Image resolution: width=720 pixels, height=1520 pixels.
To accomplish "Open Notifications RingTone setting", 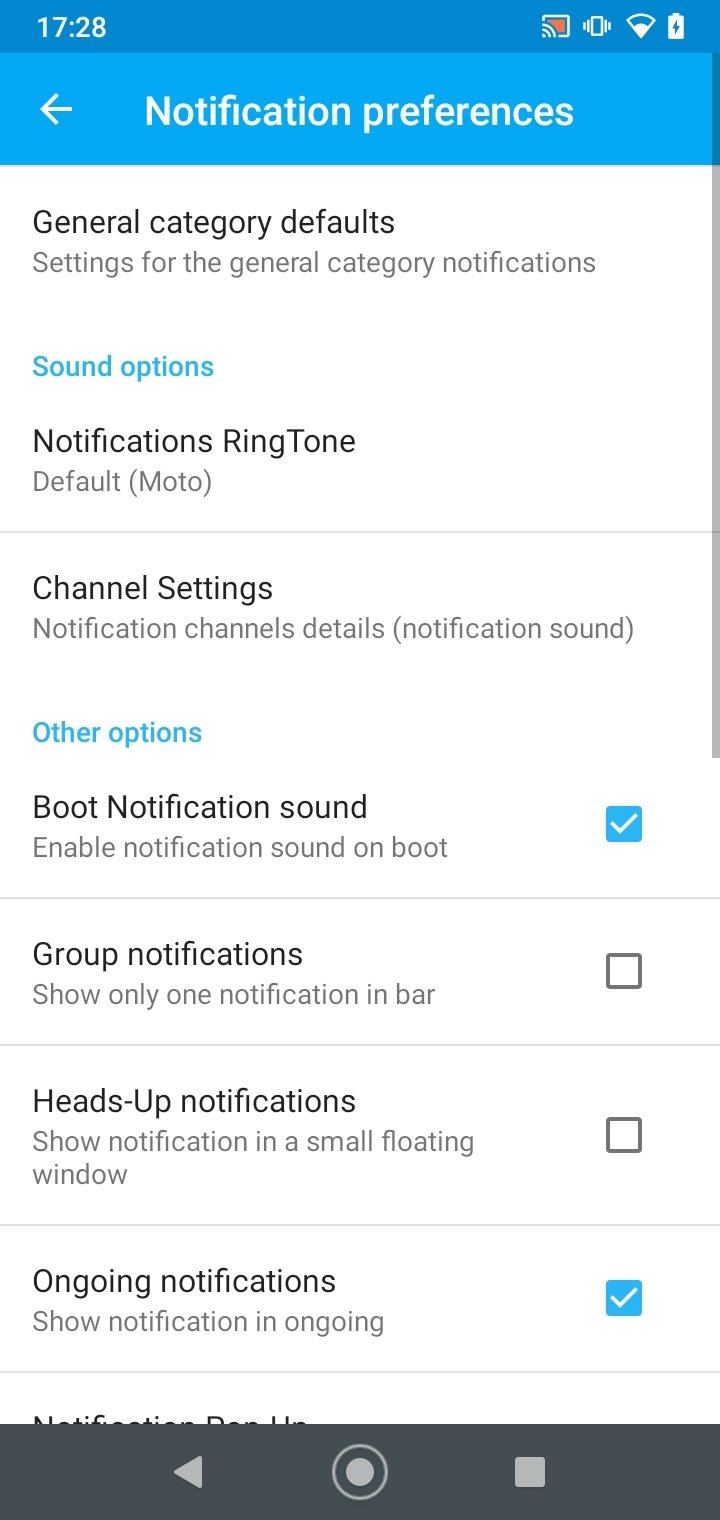I will [x=360, y=460].
